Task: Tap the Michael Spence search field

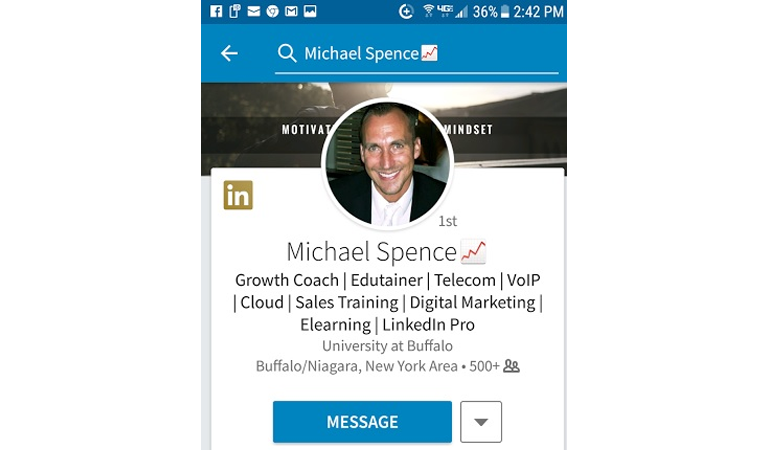Action: tap(420, 54)
